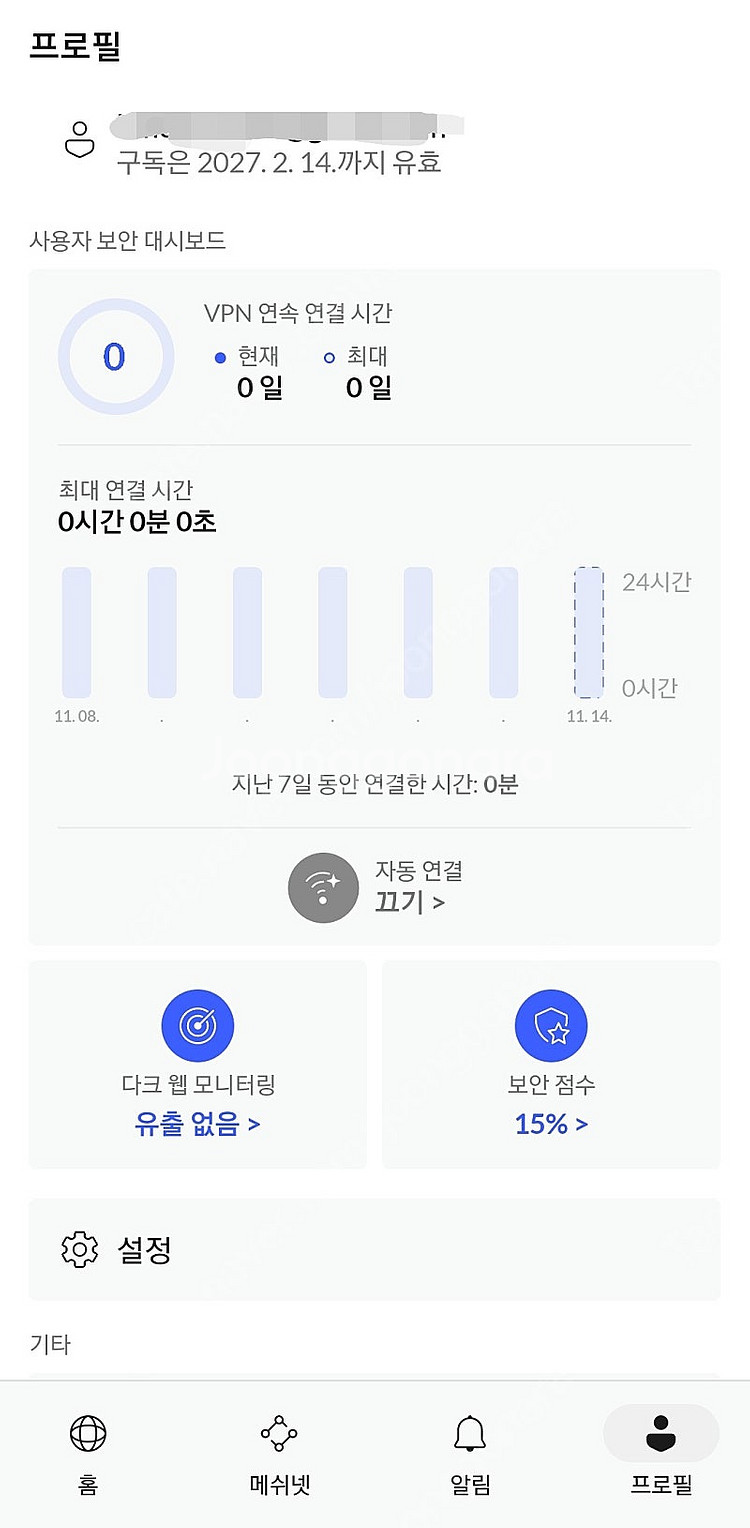Image resolution: width=750 pixels, height=1528 pixels.
Task: Click the circular VPN connection progress ring
Action: 116,356
